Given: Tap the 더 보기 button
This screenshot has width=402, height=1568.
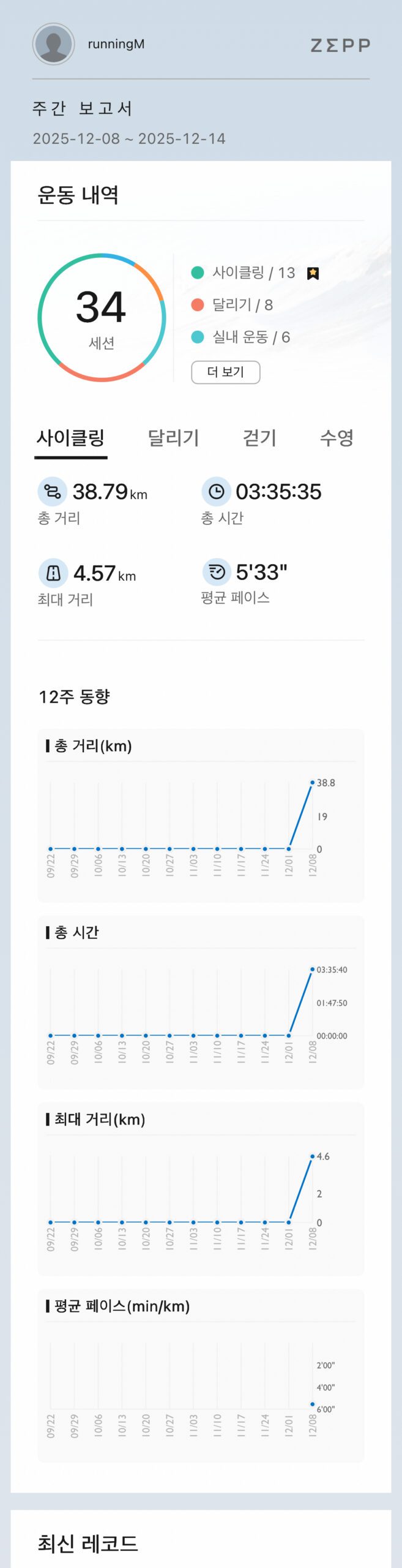Looking at the screenshot, I should [225, 372].
